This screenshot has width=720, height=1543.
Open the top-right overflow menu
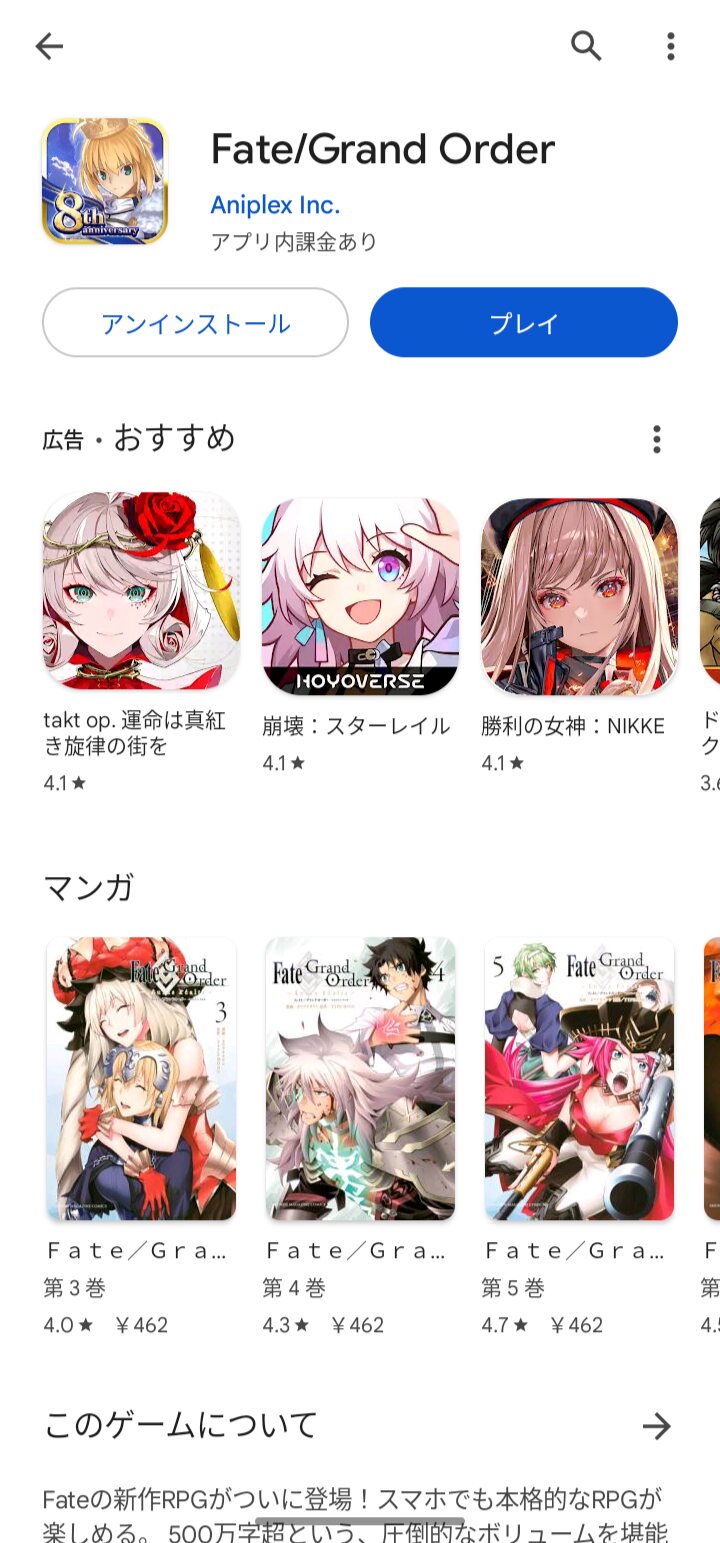pos(670,46)
